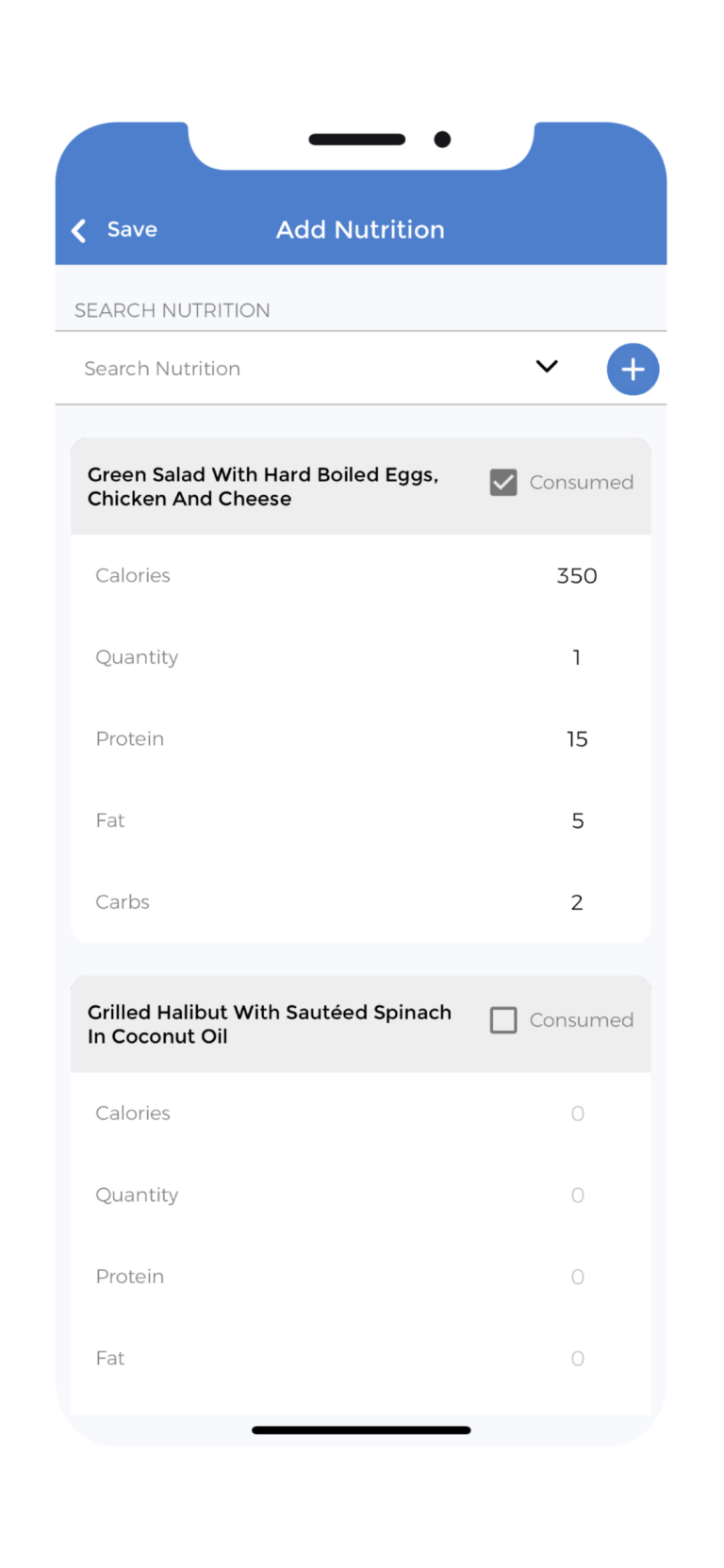Tap the Protein value 15 for the salad
The image size is (724, 1568).
pyautogui.click(x=577, y=739)
